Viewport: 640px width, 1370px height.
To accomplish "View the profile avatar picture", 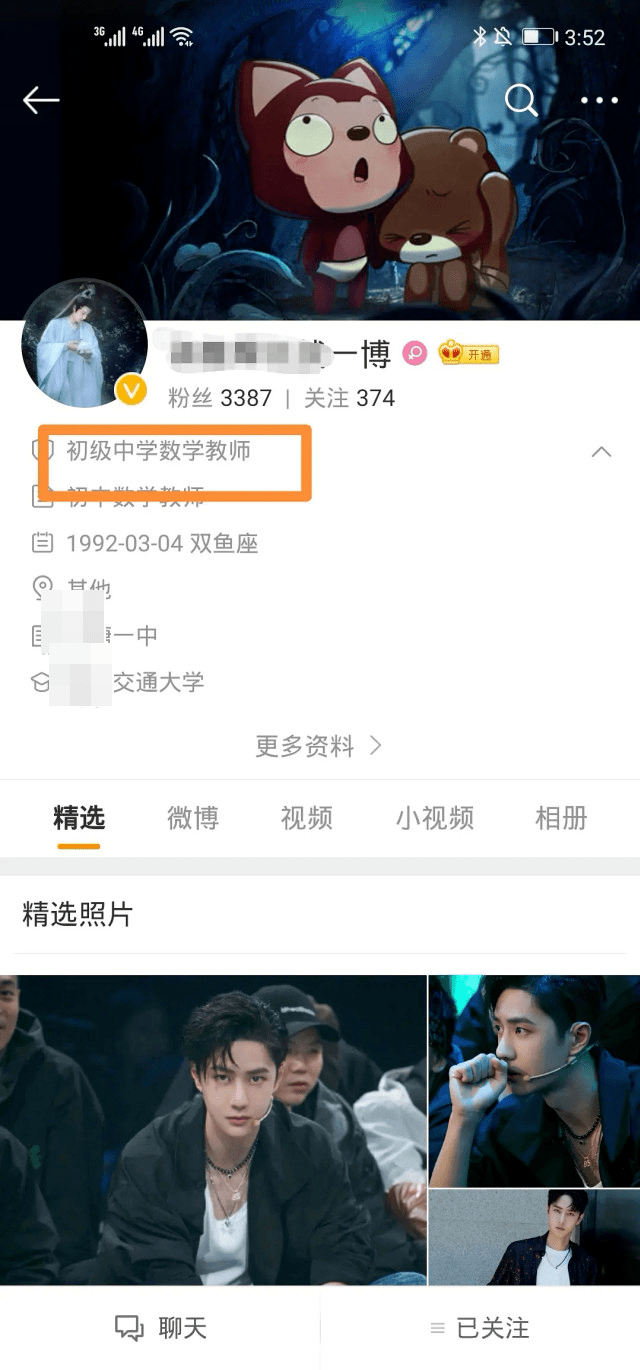I will pyautogui.click(x=84, y=343).
